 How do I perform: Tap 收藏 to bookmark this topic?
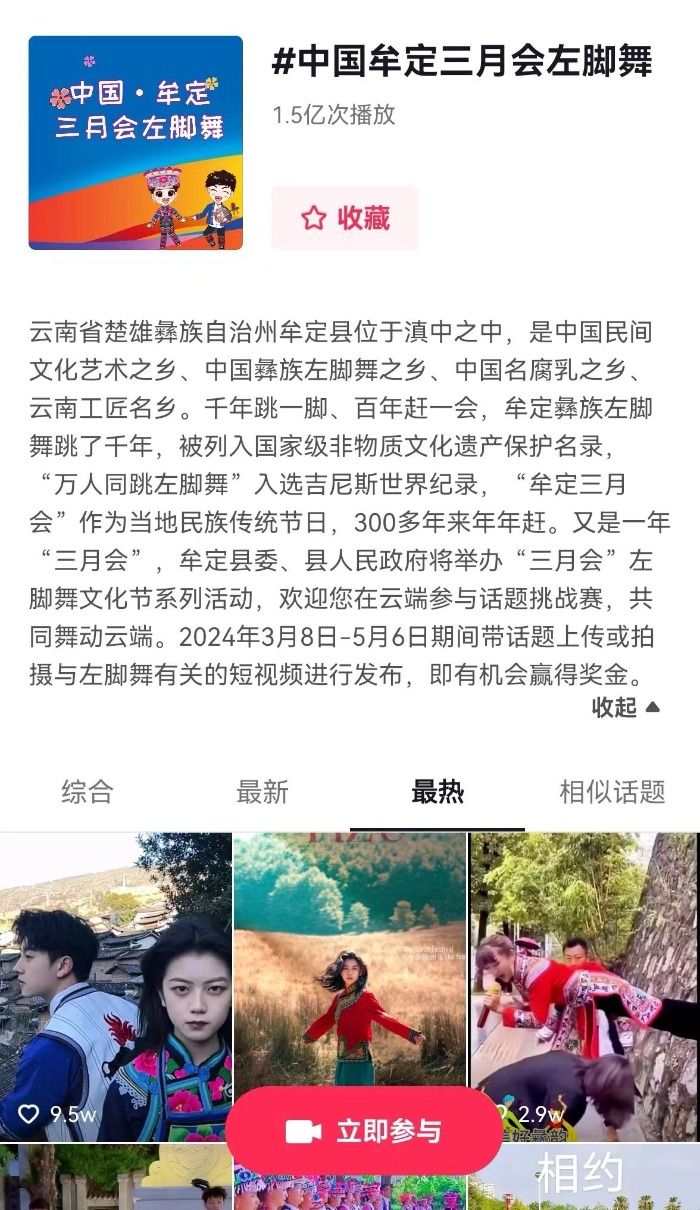click(345, 218)
